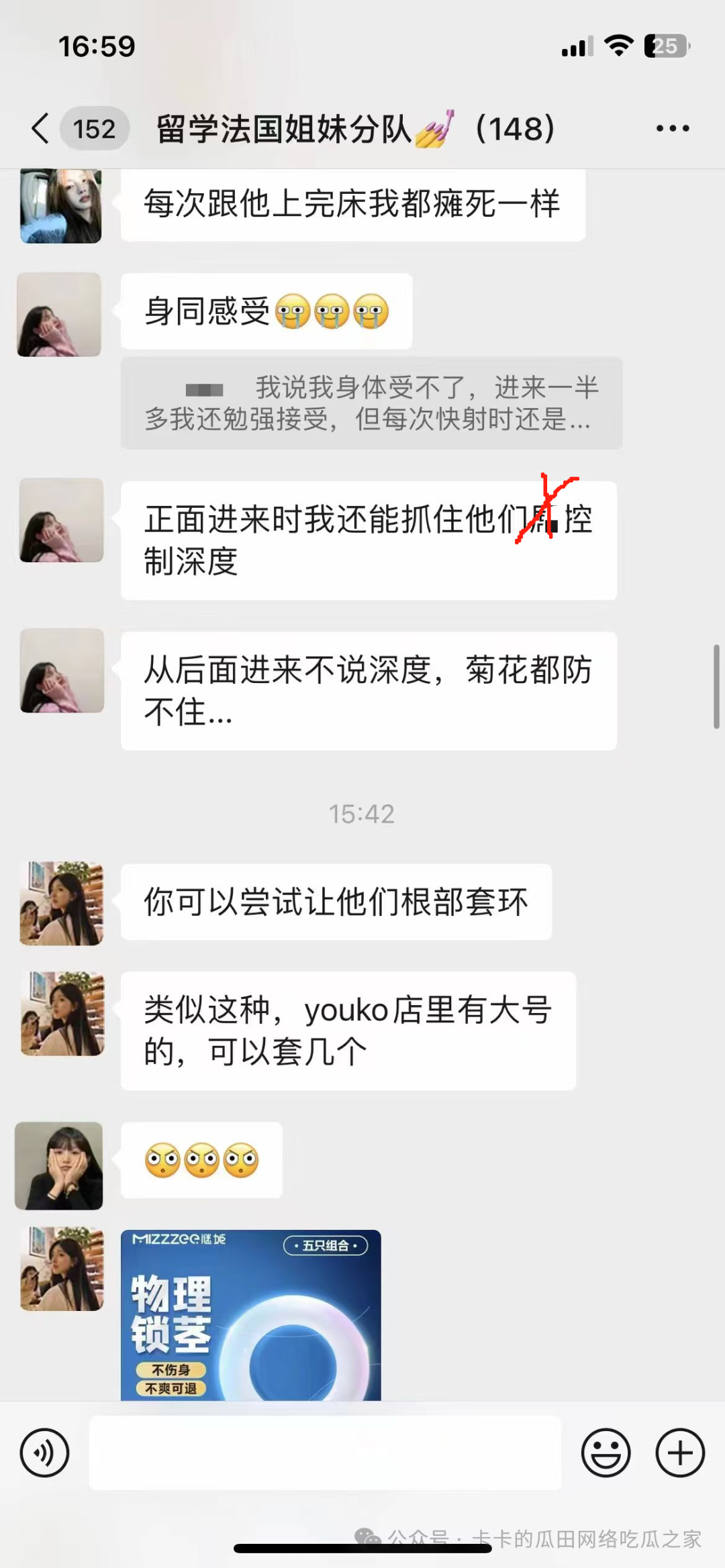Select the eye-roll emoji message bubble
725x1568 pixels.
[x=201, y=1159]
